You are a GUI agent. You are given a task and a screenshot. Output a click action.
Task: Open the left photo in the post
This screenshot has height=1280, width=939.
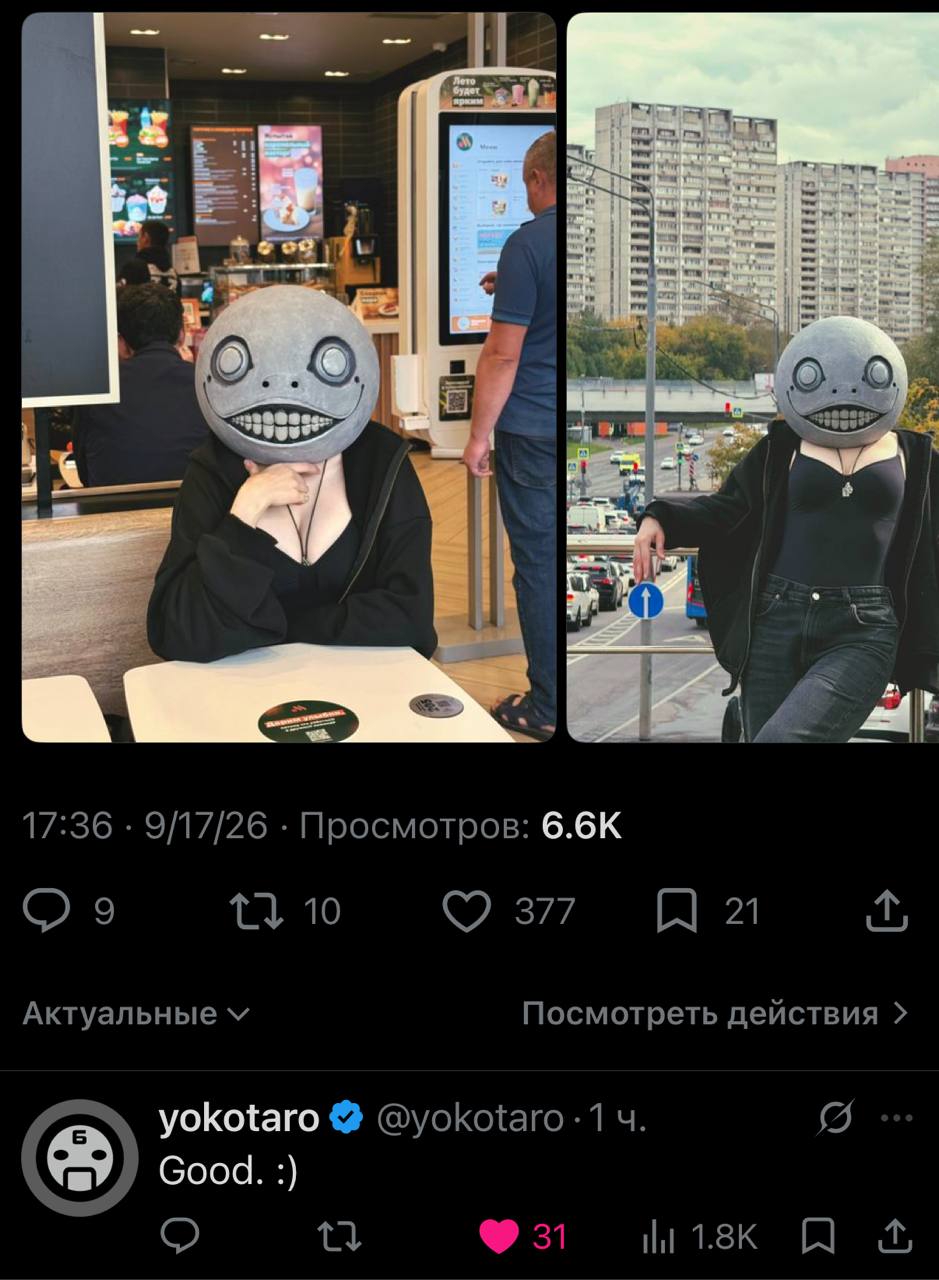coord(288,377)
